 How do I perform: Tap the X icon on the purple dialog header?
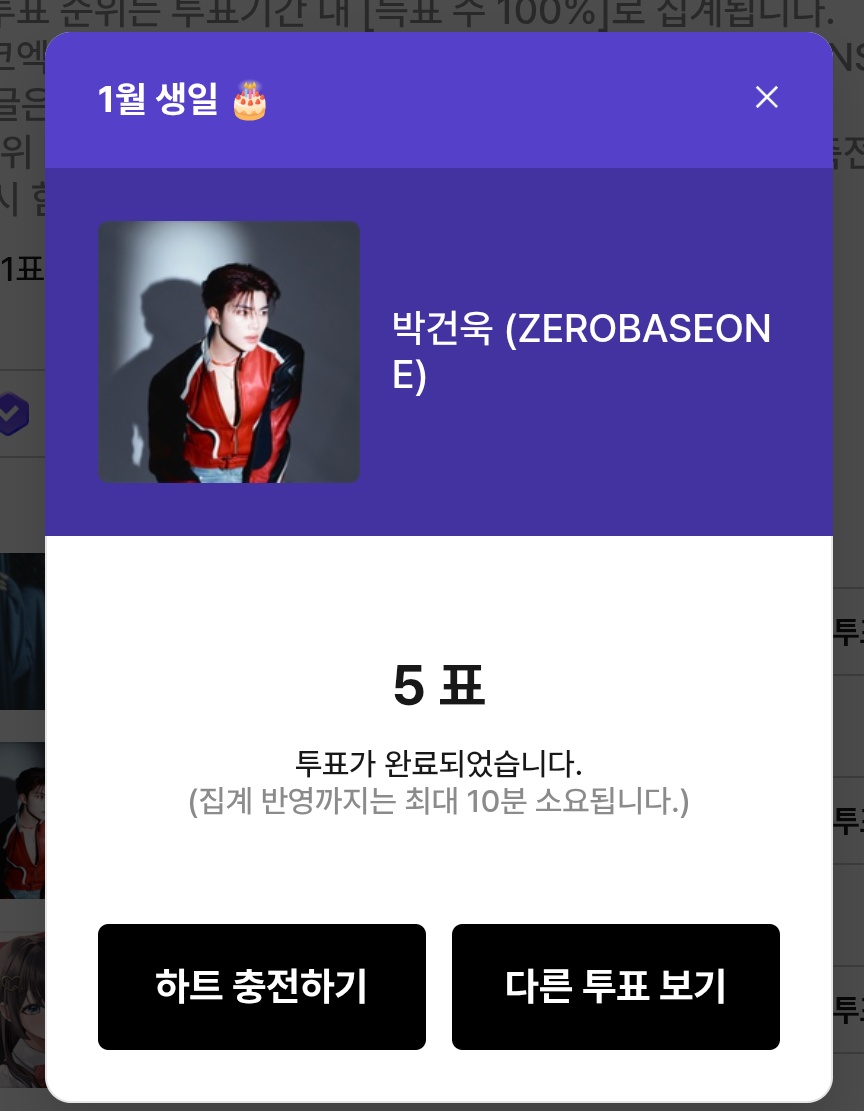pos(767,97)
